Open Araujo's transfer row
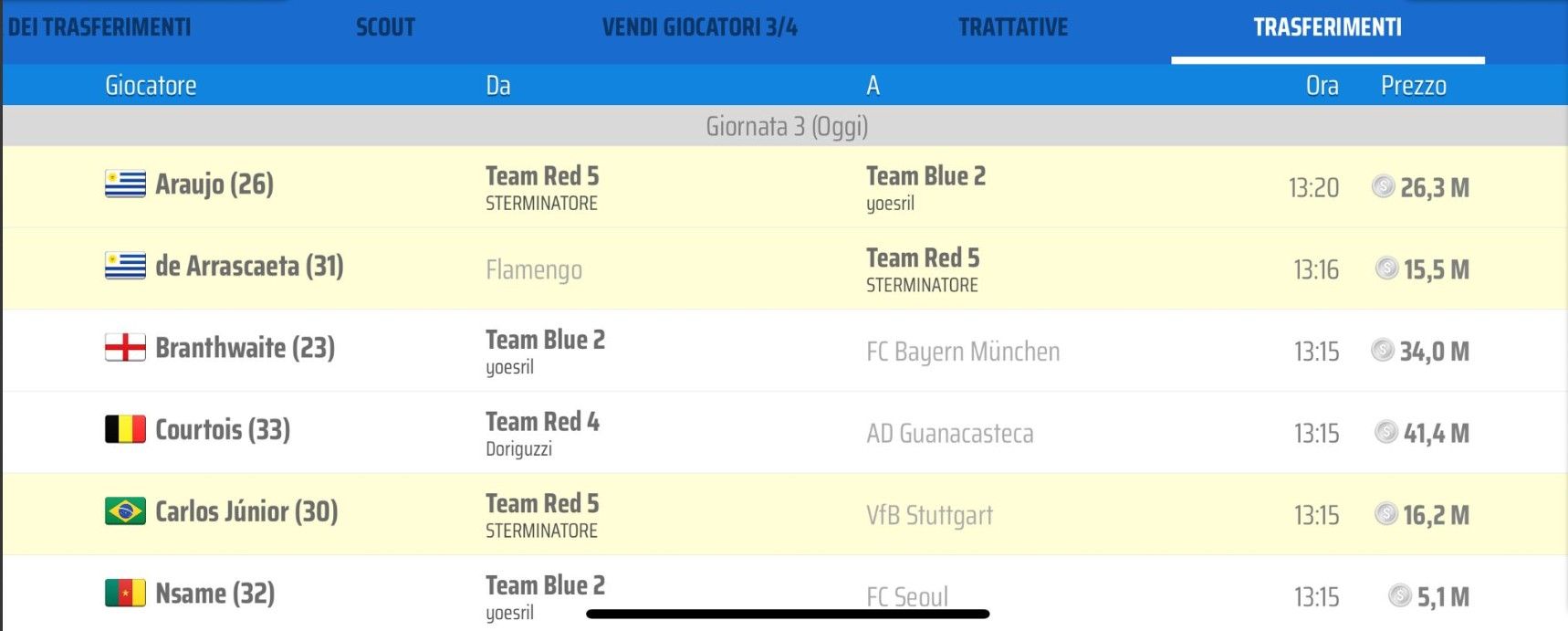Image resolution: width=1568 pixels, height=631 pixels. (214, 185)
